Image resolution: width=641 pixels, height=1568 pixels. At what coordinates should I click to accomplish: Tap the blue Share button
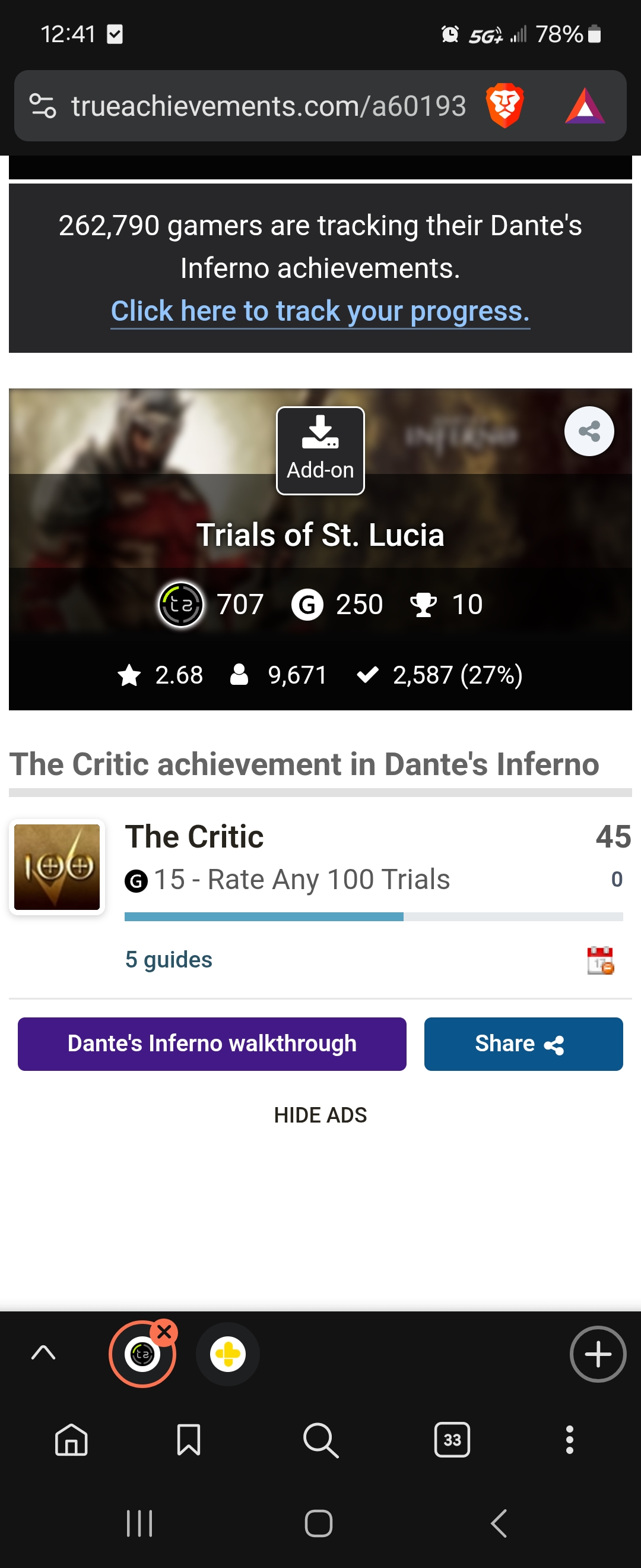(x=523, y=1044)
